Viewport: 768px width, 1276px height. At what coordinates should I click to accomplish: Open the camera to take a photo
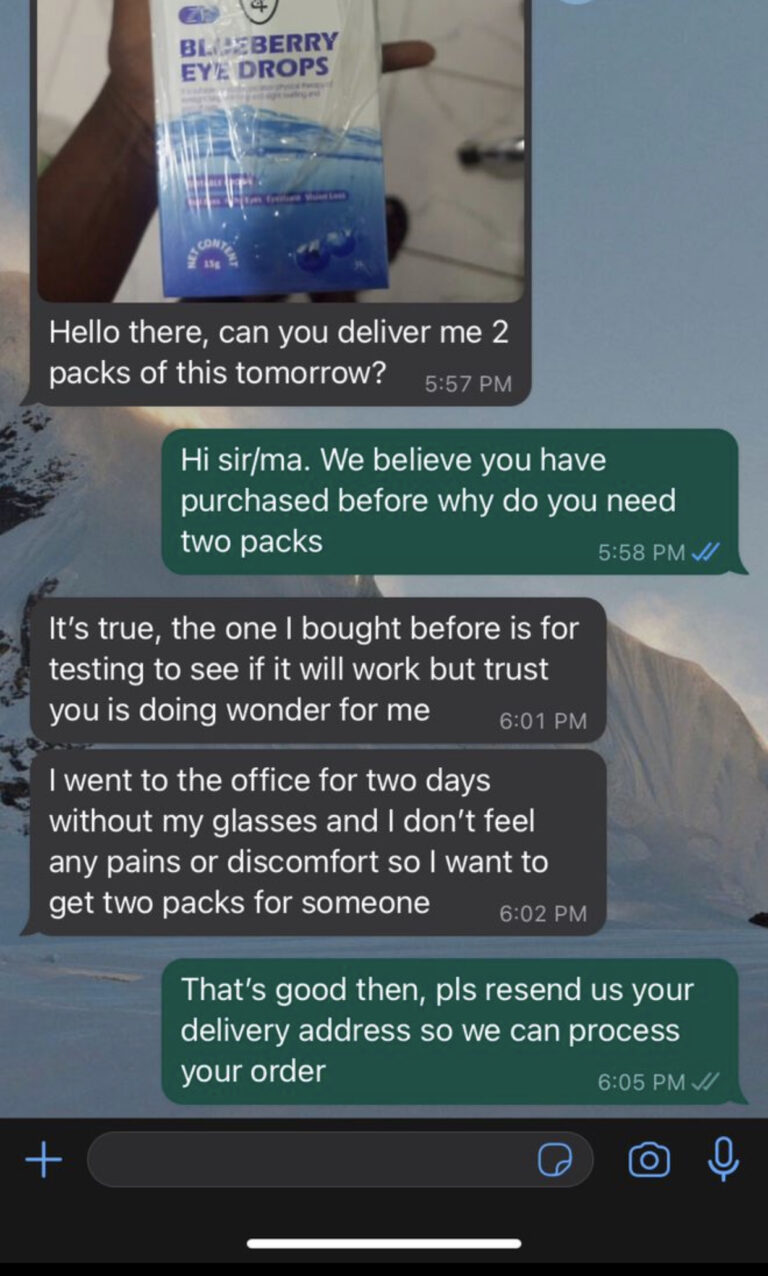[x=648, y=1160]
